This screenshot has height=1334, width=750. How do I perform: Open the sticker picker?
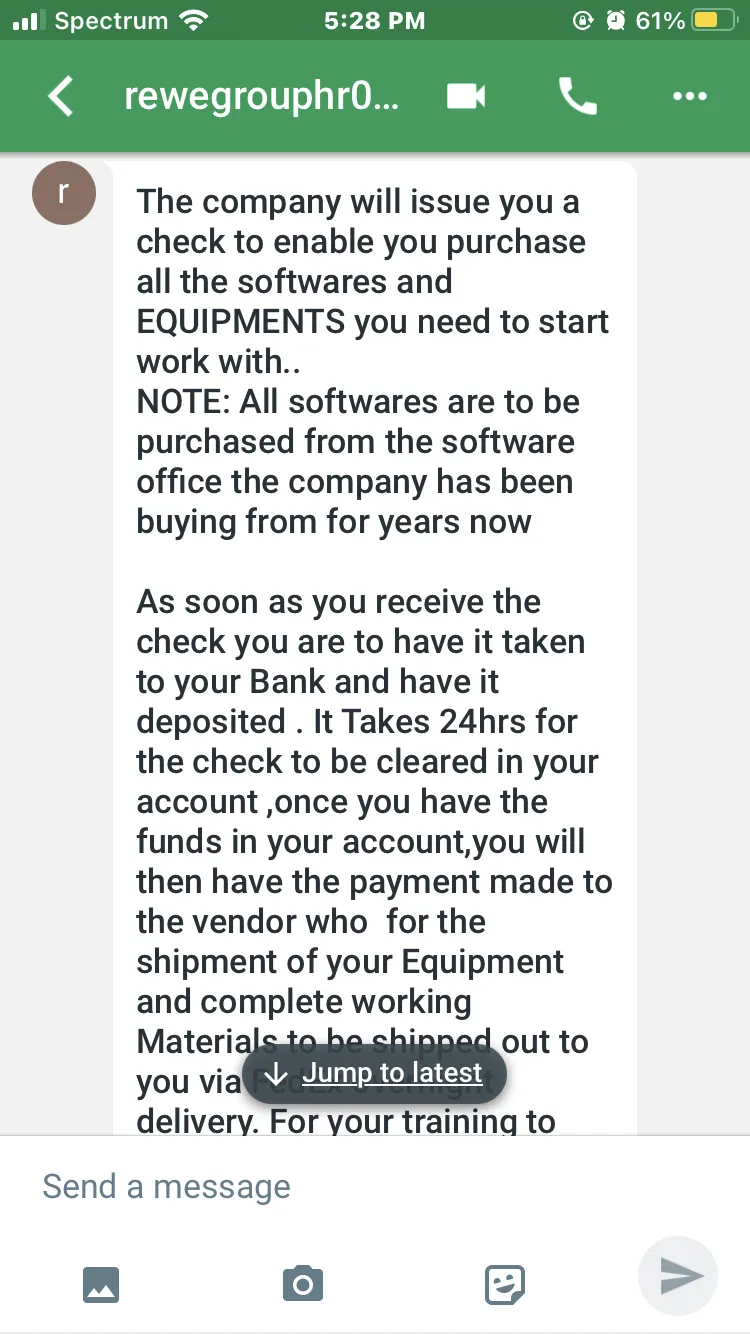pos(505,1283)
